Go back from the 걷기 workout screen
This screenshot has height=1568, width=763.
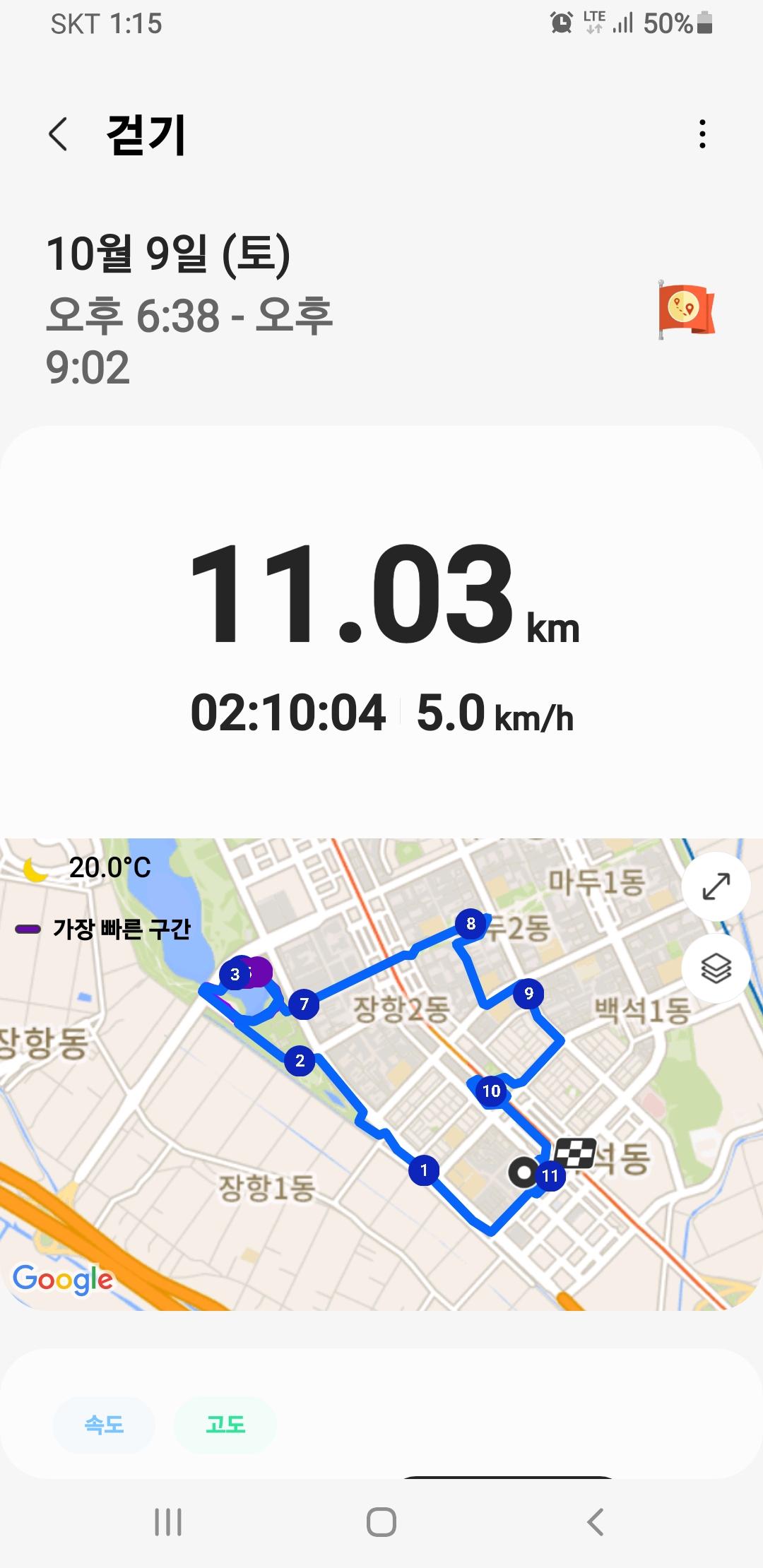(59, 134)
